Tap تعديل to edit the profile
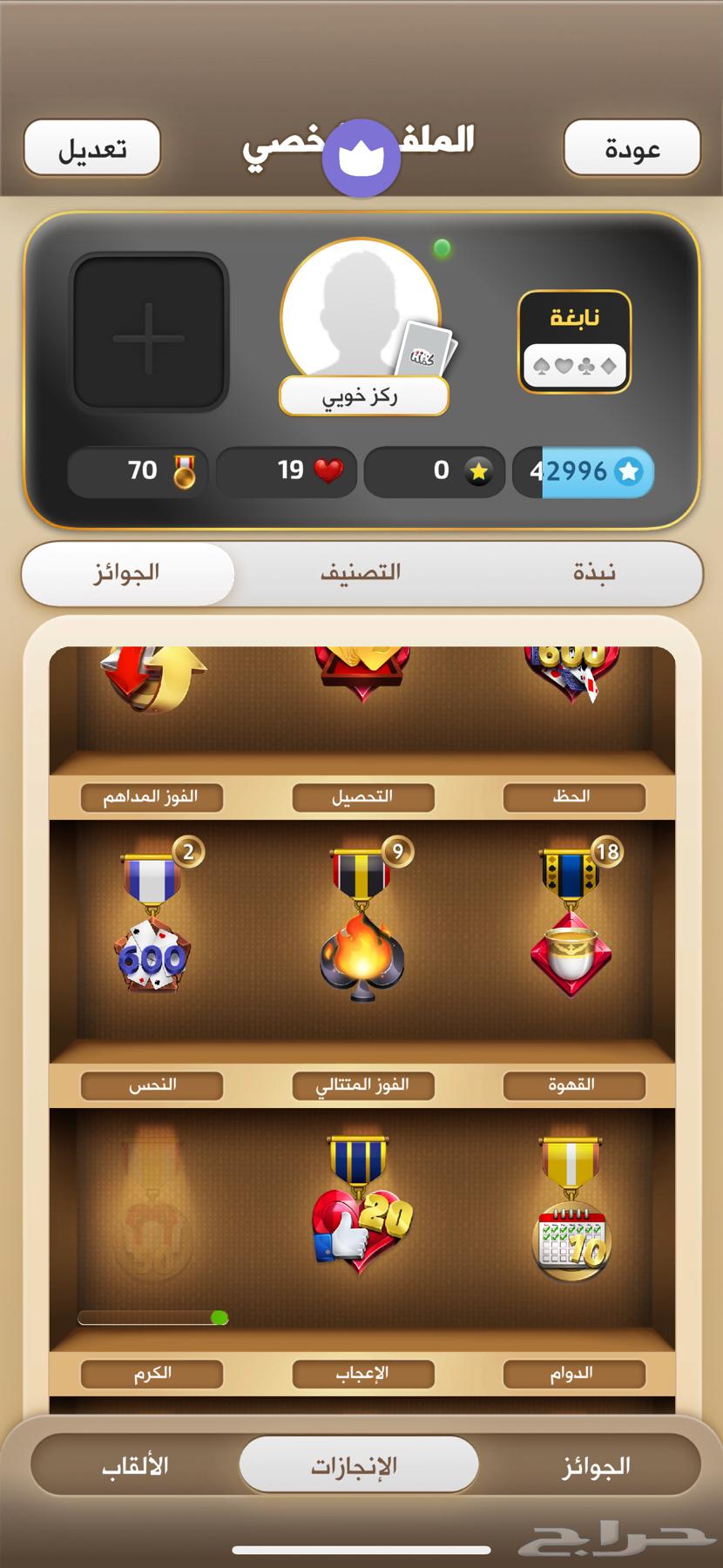Viewport: 723px width, 1568px height. (91, 146)
